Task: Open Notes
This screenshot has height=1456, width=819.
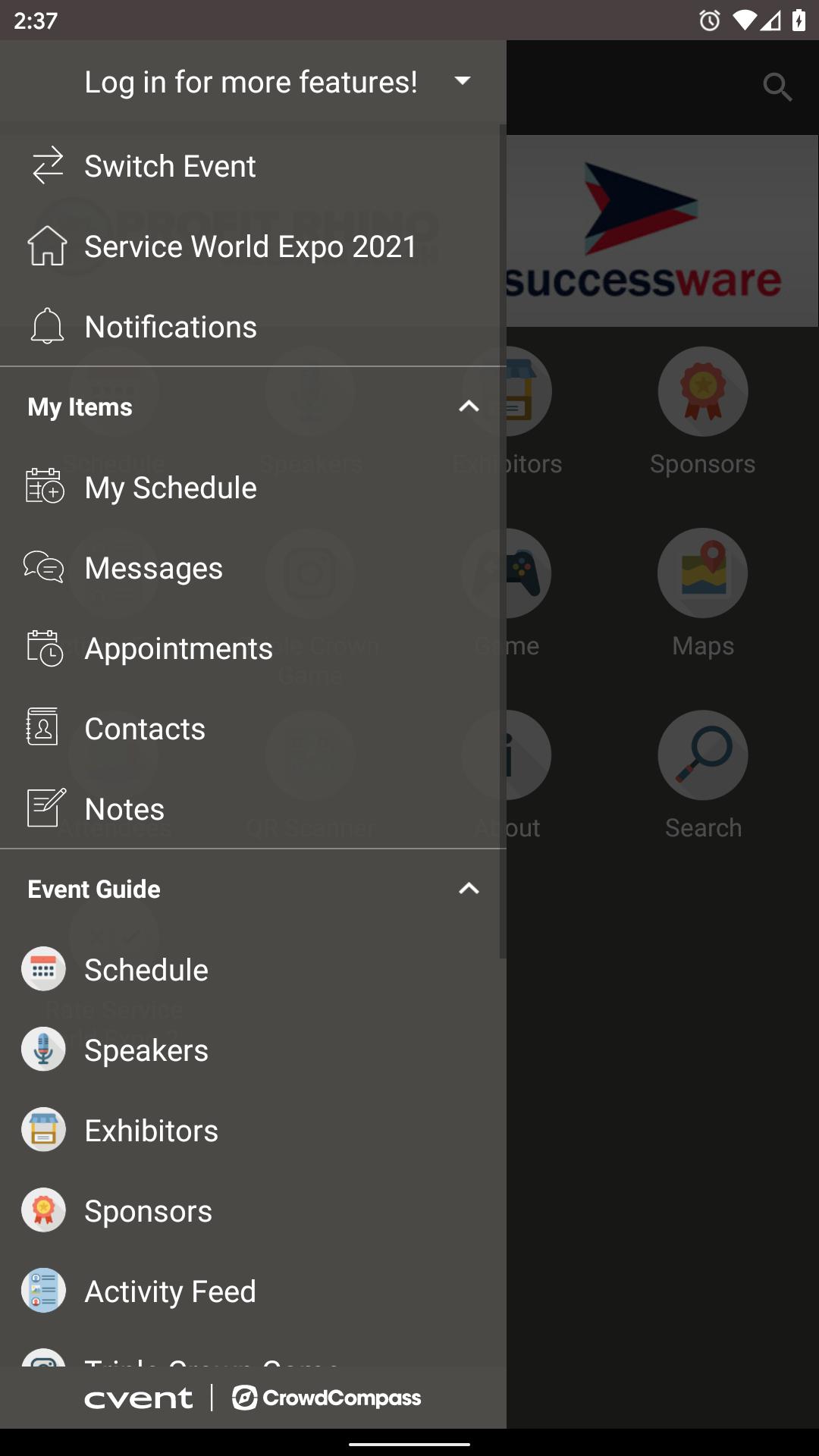Action: 124,809
